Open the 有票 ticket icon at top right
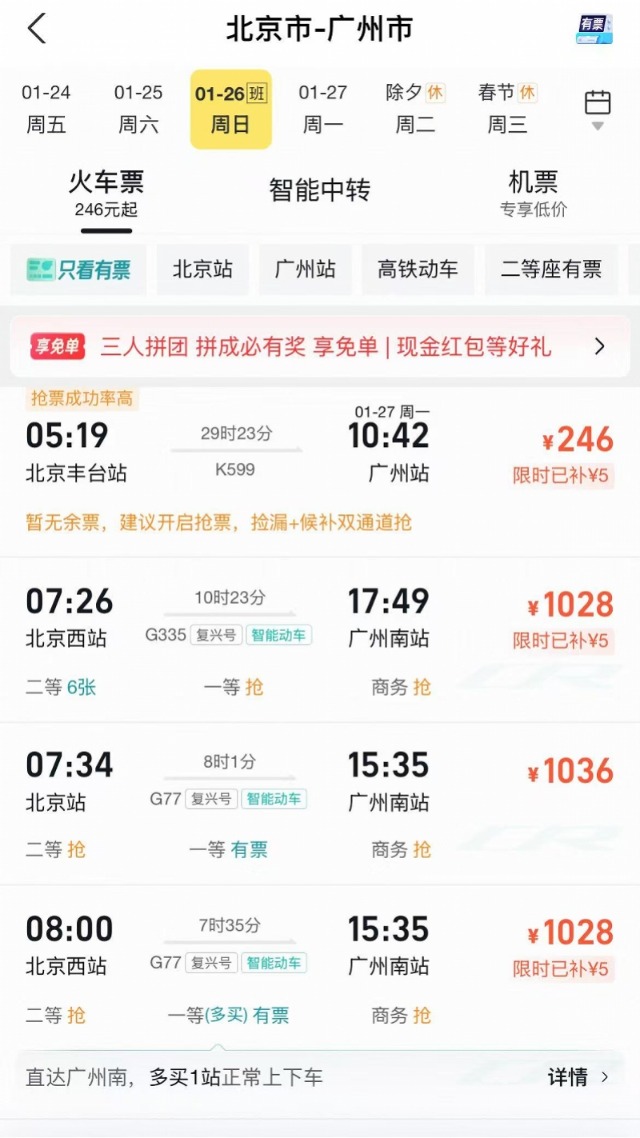Image resolution: width=640 pixels, height=1138 pixels. pyautogui.click(x=594, y=29)
